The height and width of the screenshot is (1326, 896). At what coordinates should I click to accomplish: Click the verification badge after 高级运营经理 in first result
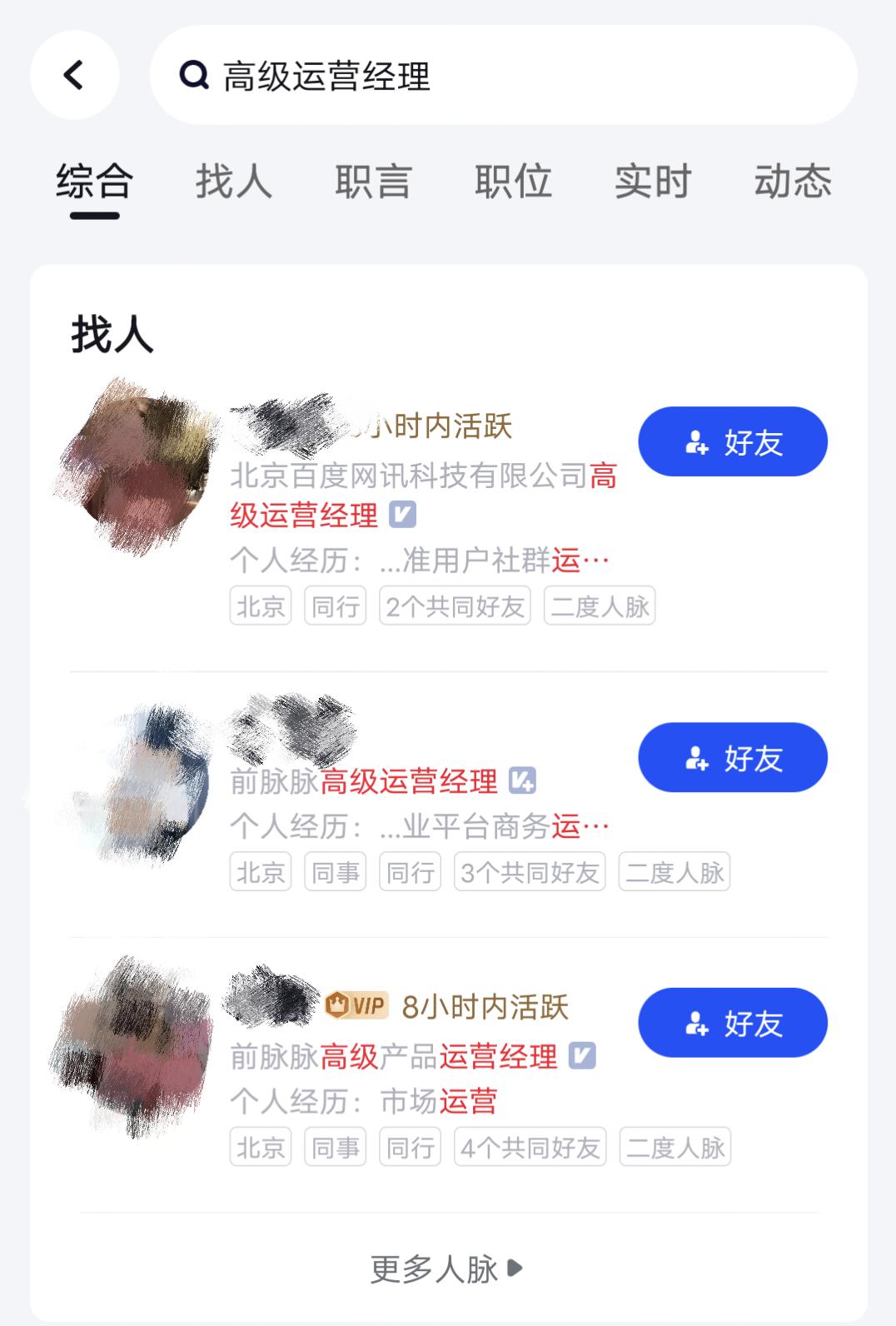click(403, 515)
